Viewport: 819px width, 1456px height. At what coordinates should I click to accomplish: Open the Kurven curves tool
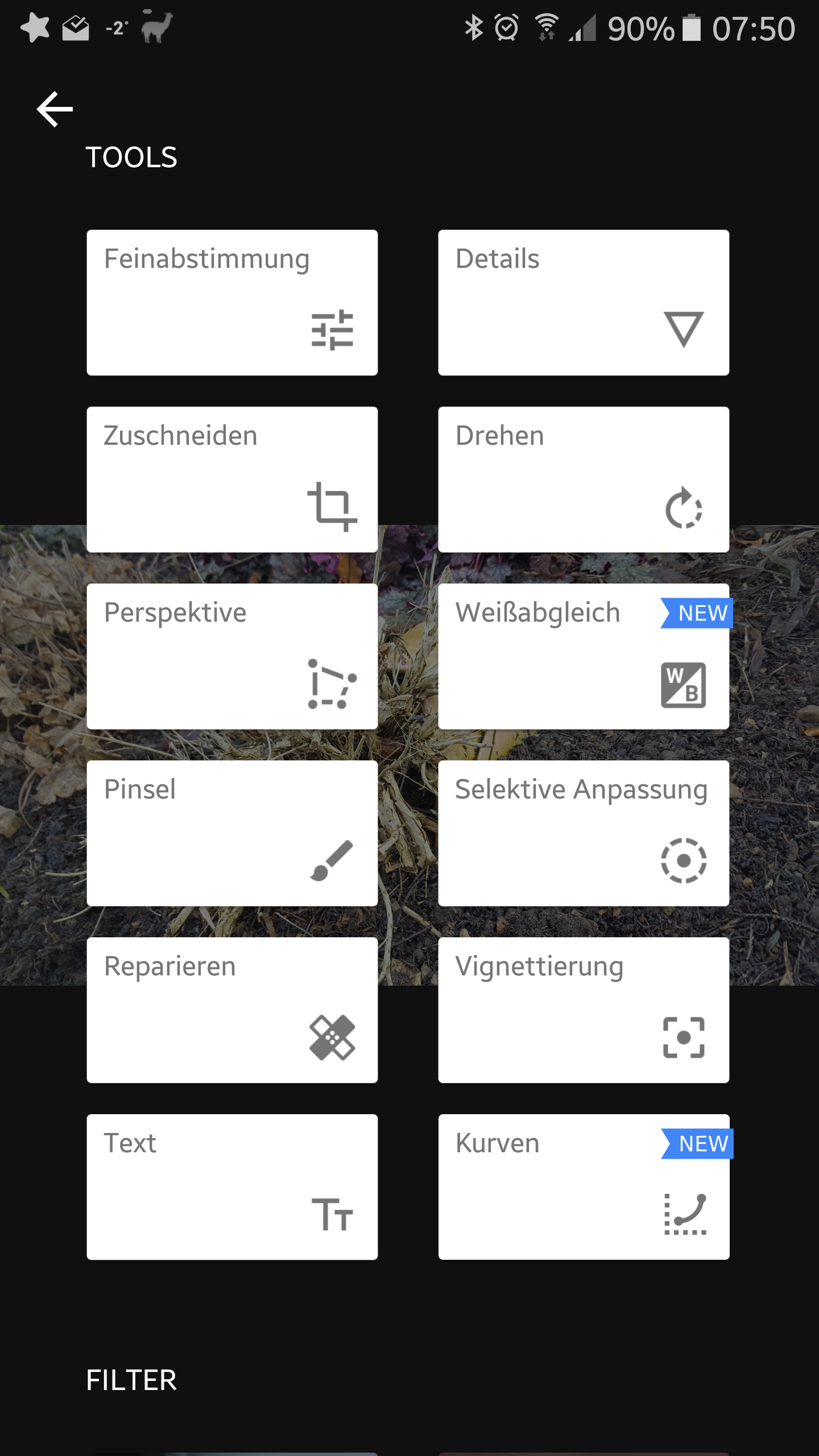(584, 1187)
